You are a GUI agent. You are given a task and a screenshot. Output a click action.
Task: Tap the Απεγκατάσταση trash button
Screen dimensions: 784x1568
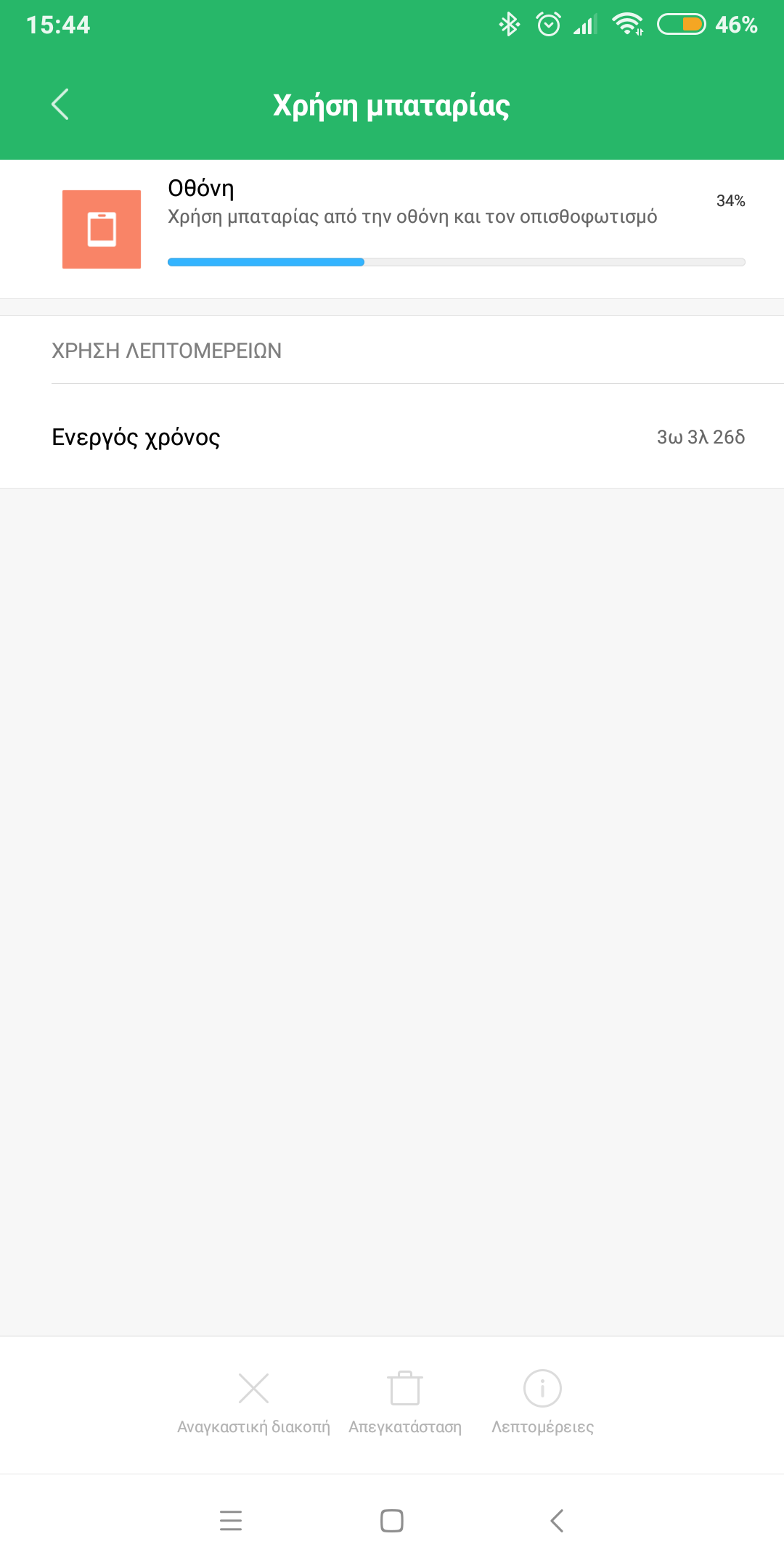click(x=405, y=1402)
